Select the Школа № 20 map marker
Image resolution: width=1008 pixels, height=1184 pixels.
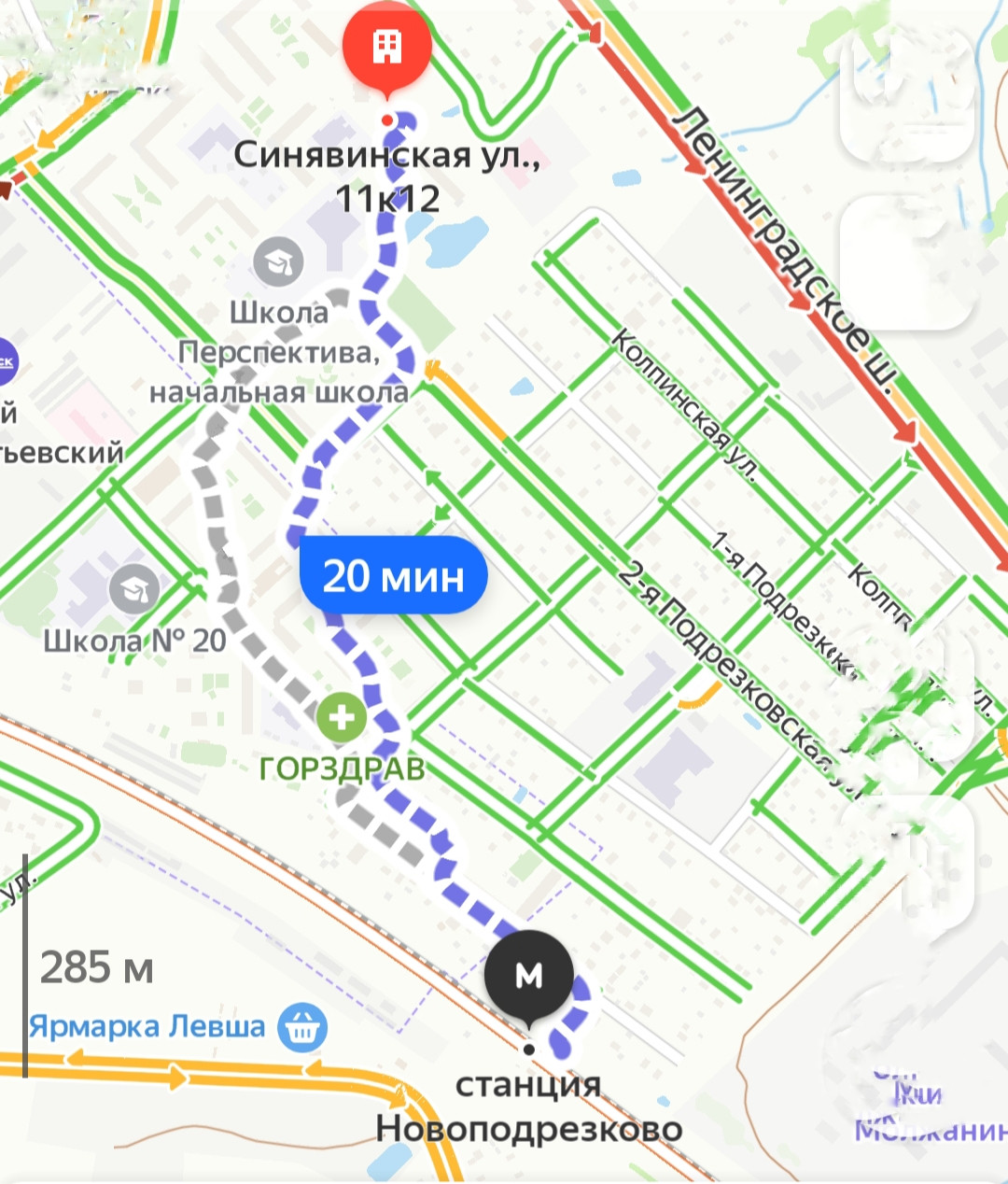(x=134, y=589)
